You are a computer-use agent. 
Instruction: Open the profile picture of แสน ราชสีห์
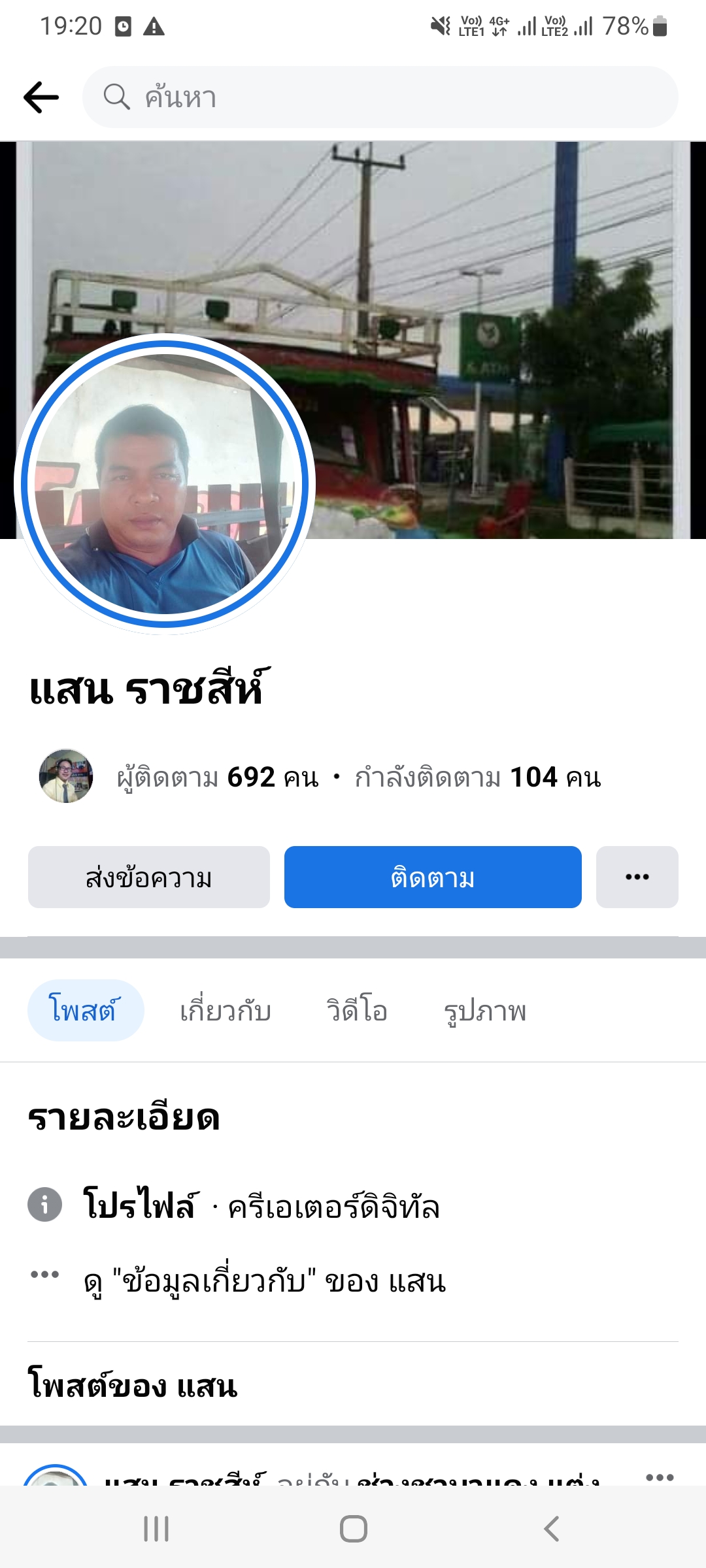(x=165, y=484)
